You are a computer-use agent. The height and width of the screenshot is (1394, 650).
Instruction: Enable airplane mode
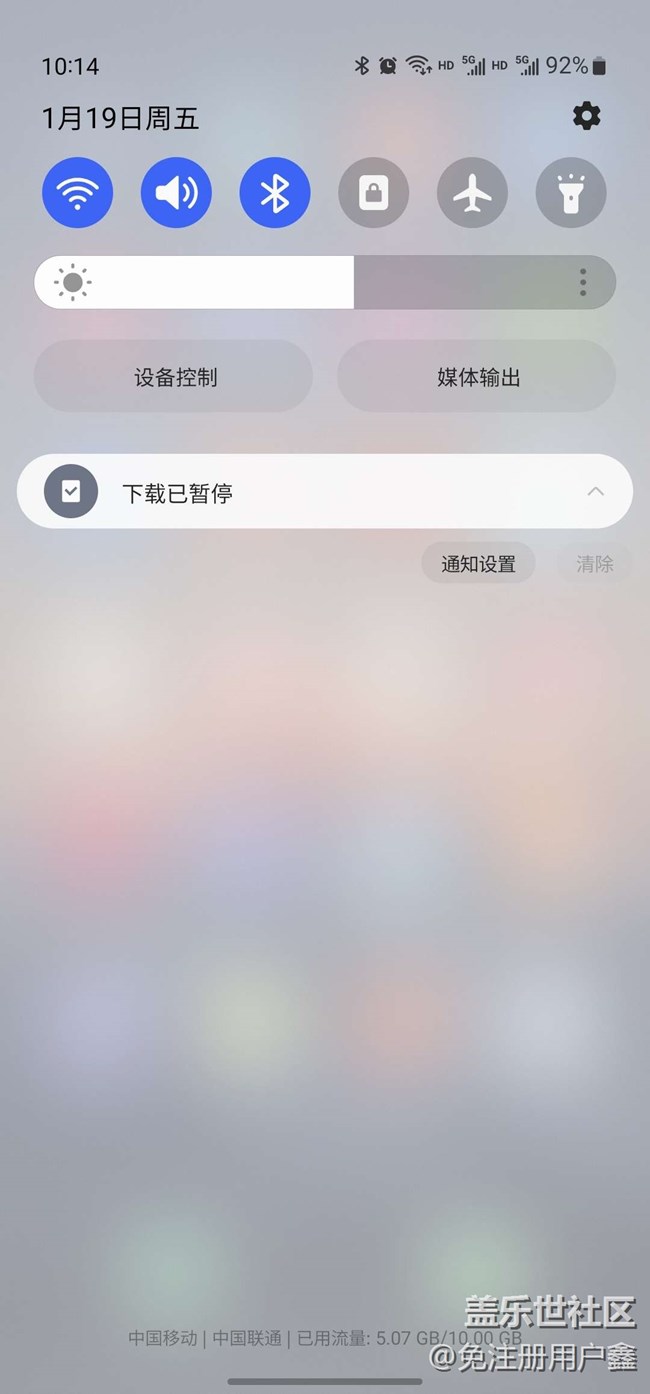(x=472, y=192)
